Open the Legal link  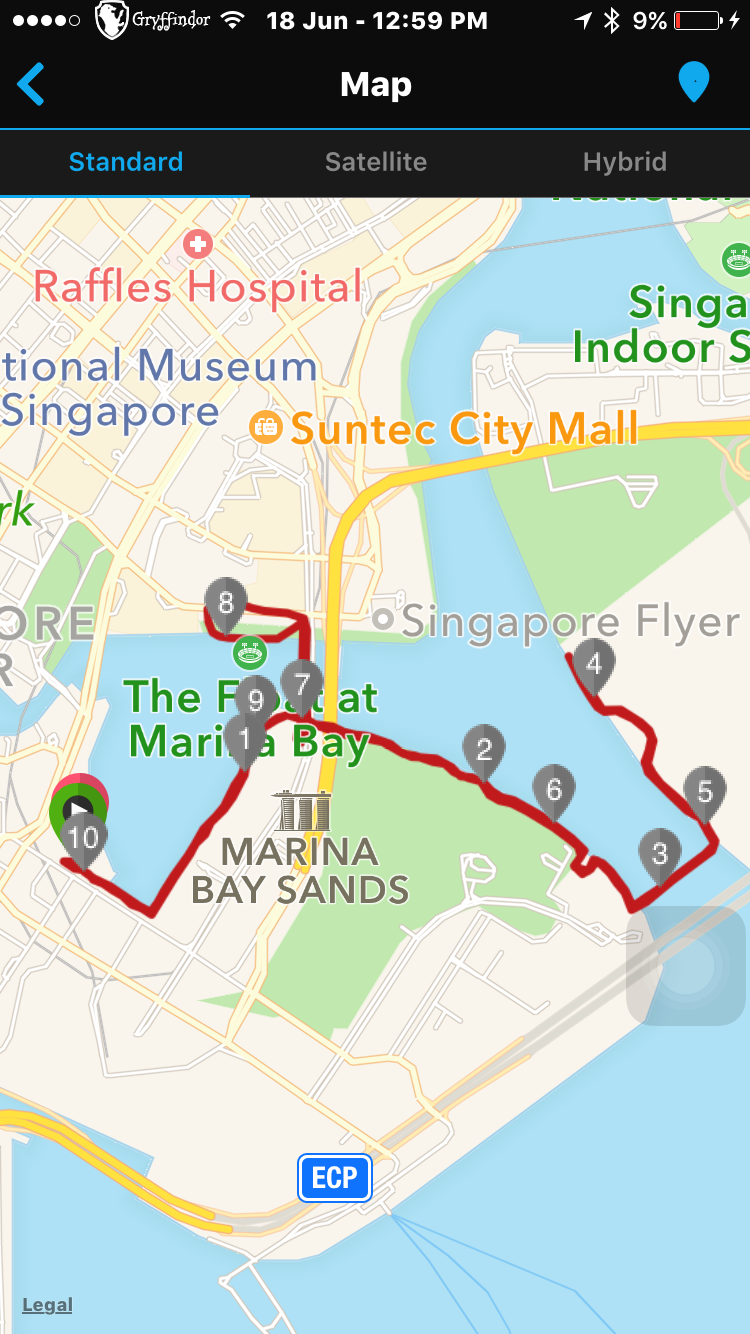[47, 1305]
